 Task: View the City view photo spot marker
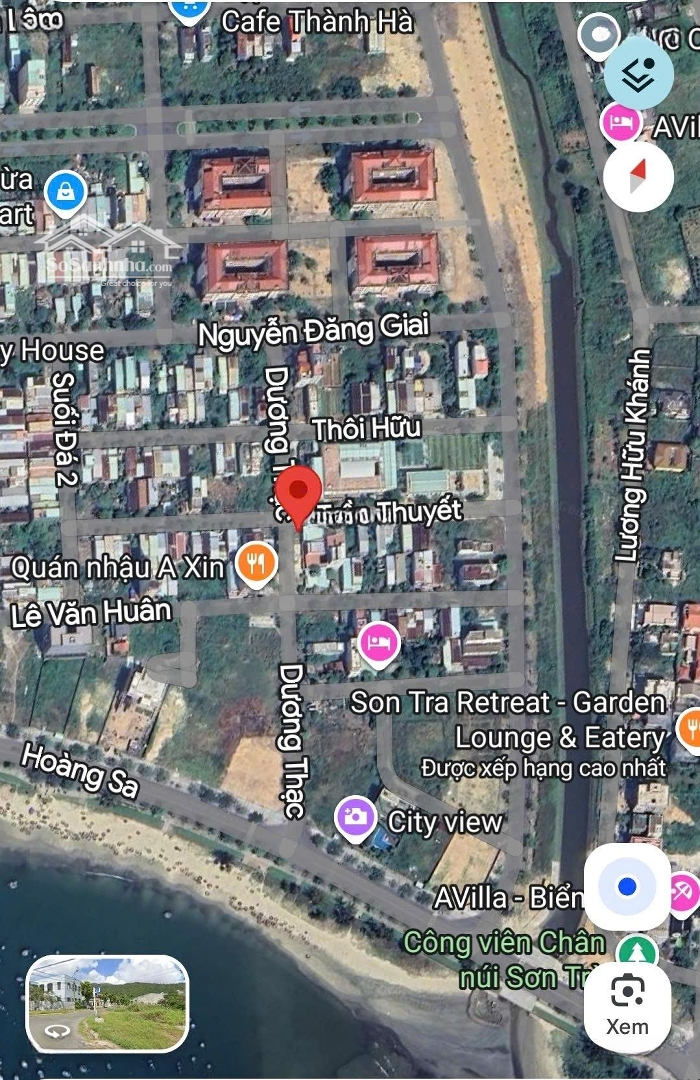click(355, 818)
